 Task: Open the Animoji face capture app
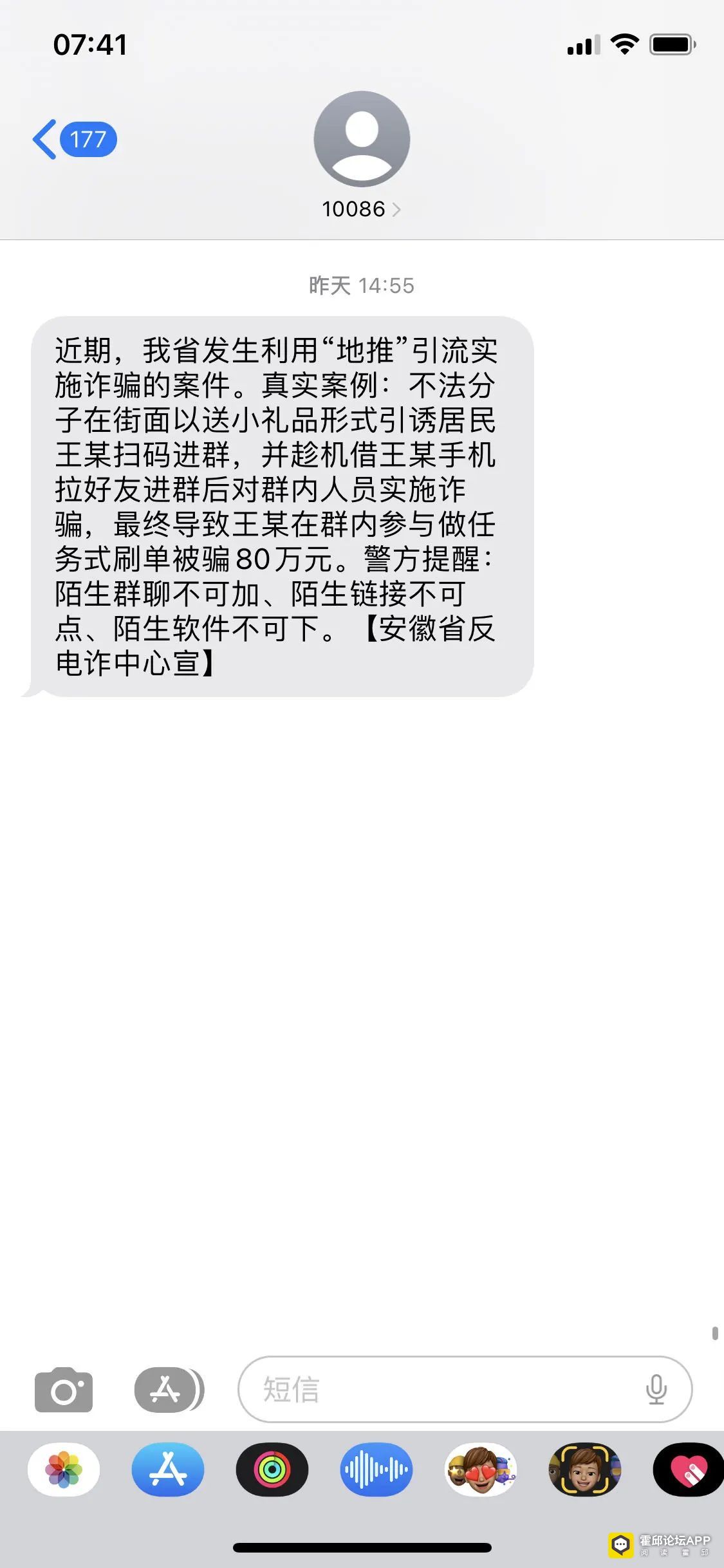pos(584,1470)
